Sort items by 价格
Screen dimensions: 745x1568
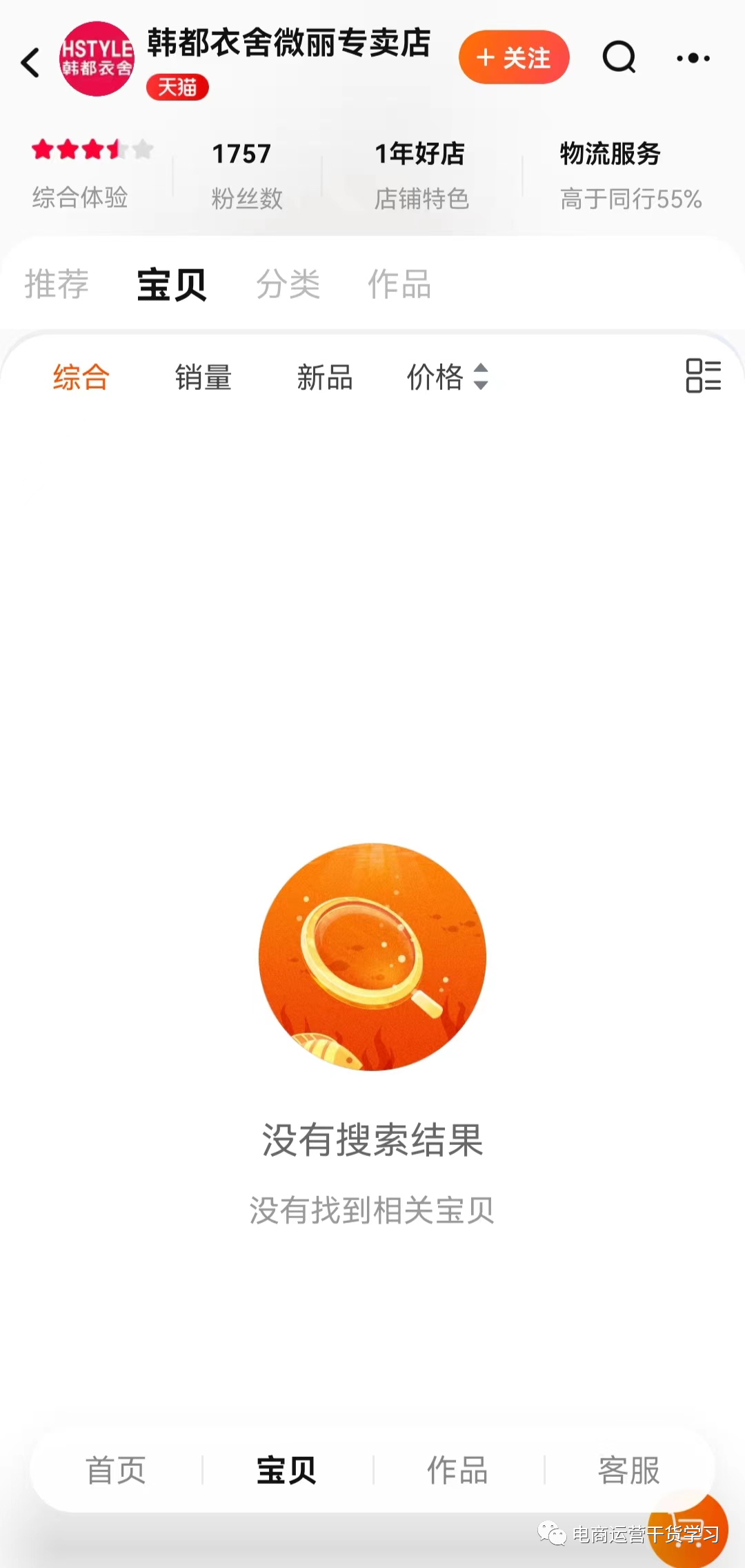pos(447,378)
